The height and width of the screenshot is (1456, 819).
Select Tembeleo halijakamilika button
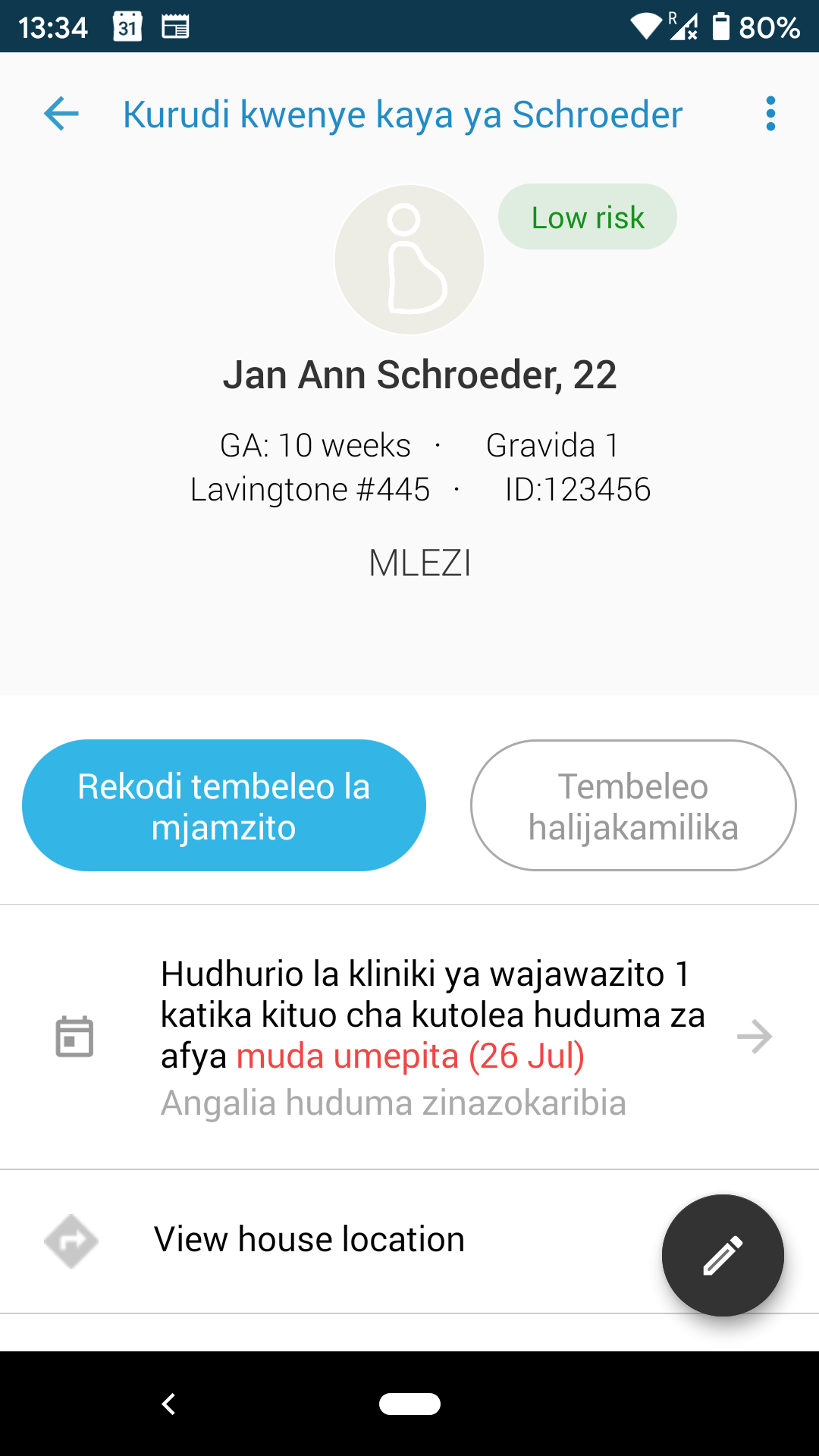[633, 805]
